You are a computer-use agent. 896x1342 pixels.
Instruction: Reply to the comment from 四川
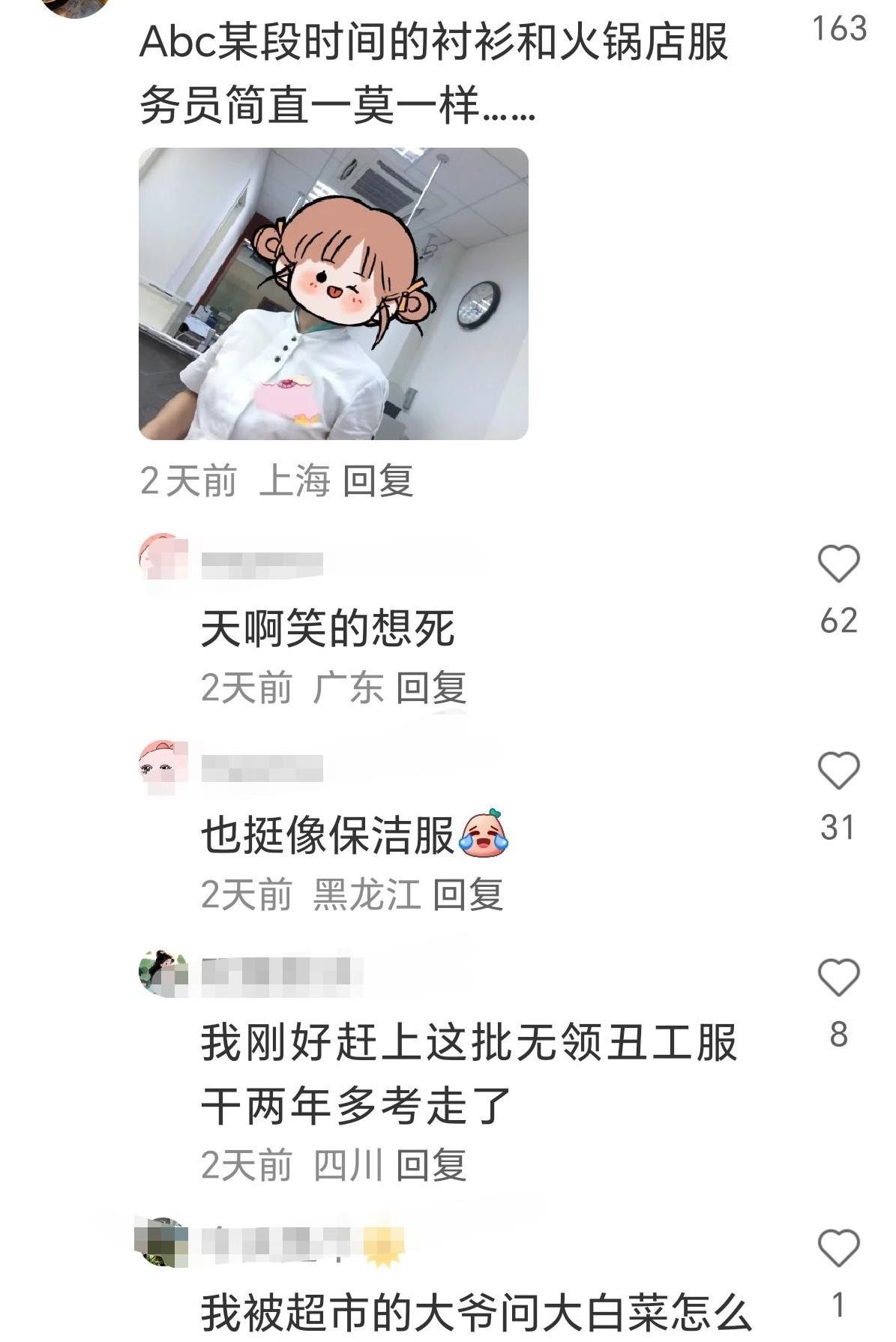(x=430, y=1165)
